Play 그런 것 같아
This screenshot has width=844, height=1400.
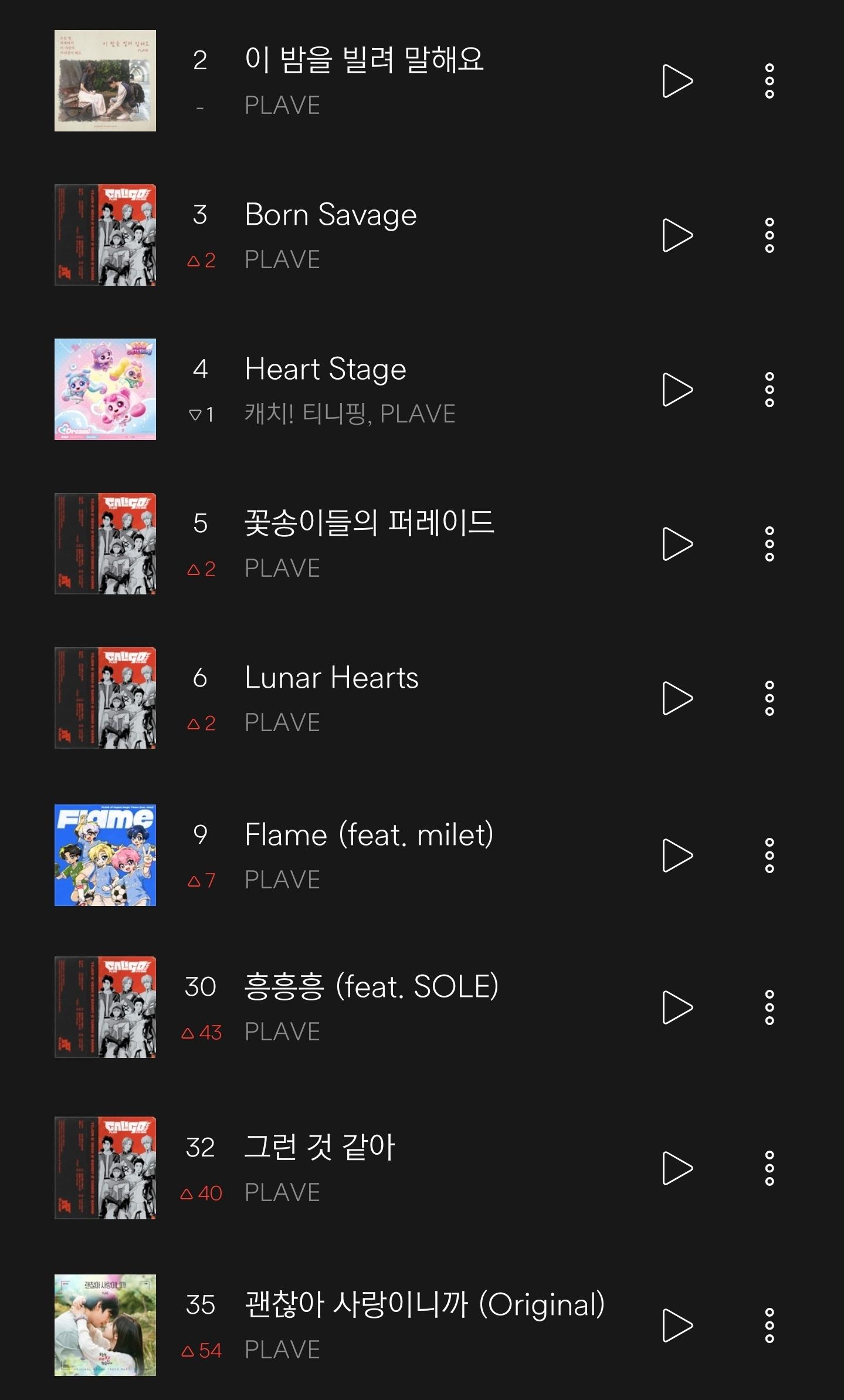click(x=677, y=1168)
